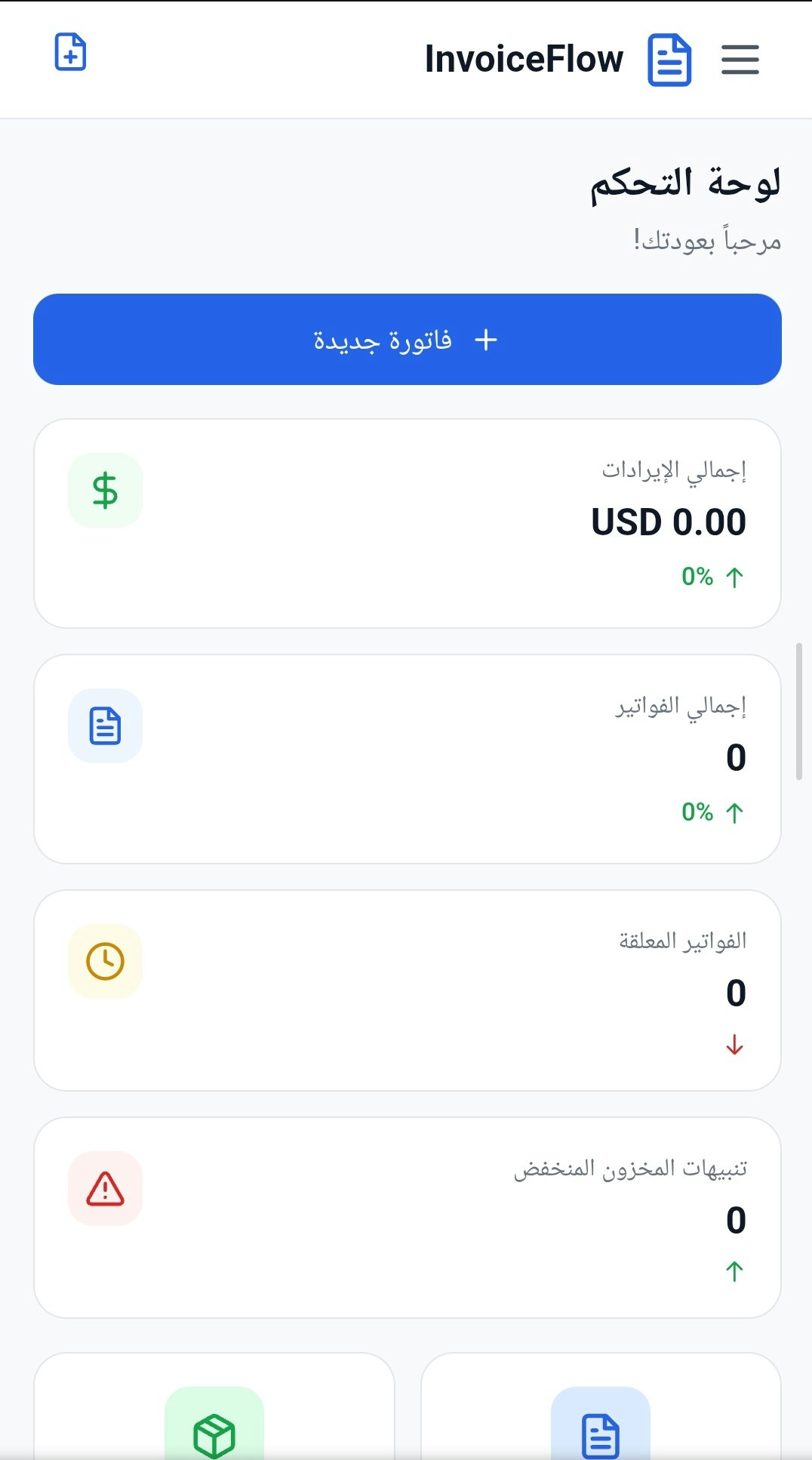Open the total revenue card (إجمالي الإيرادات)
This screenshot has width=812, height=1460.
coord(407,523)
